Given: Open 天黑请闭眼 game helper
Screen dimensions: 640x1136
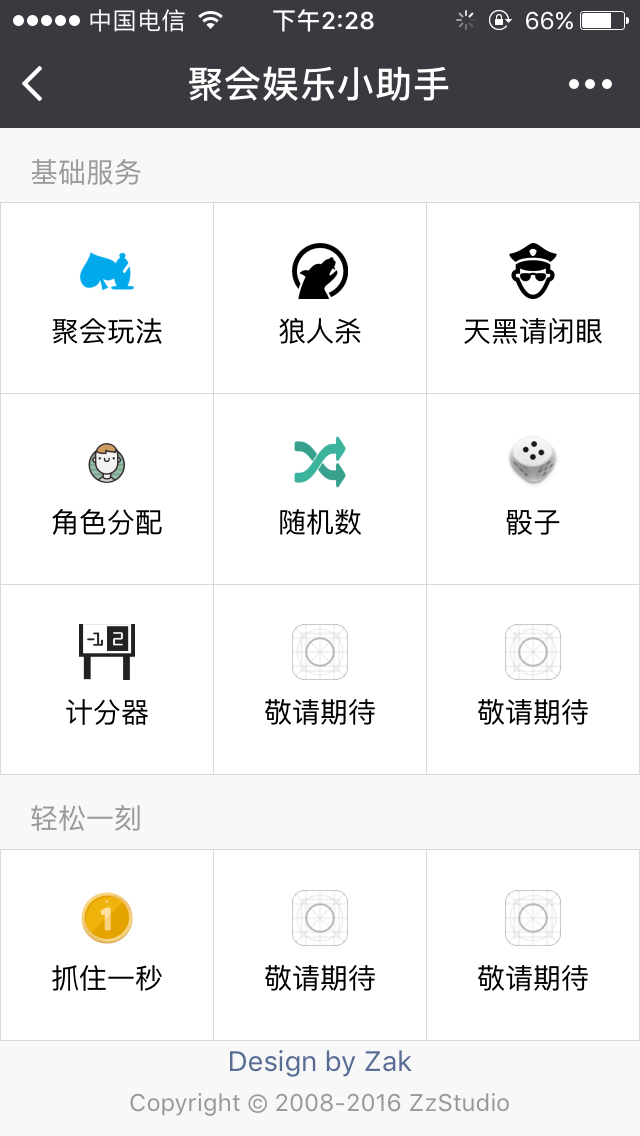Looking at the screenshot, I should pos(533,298).
